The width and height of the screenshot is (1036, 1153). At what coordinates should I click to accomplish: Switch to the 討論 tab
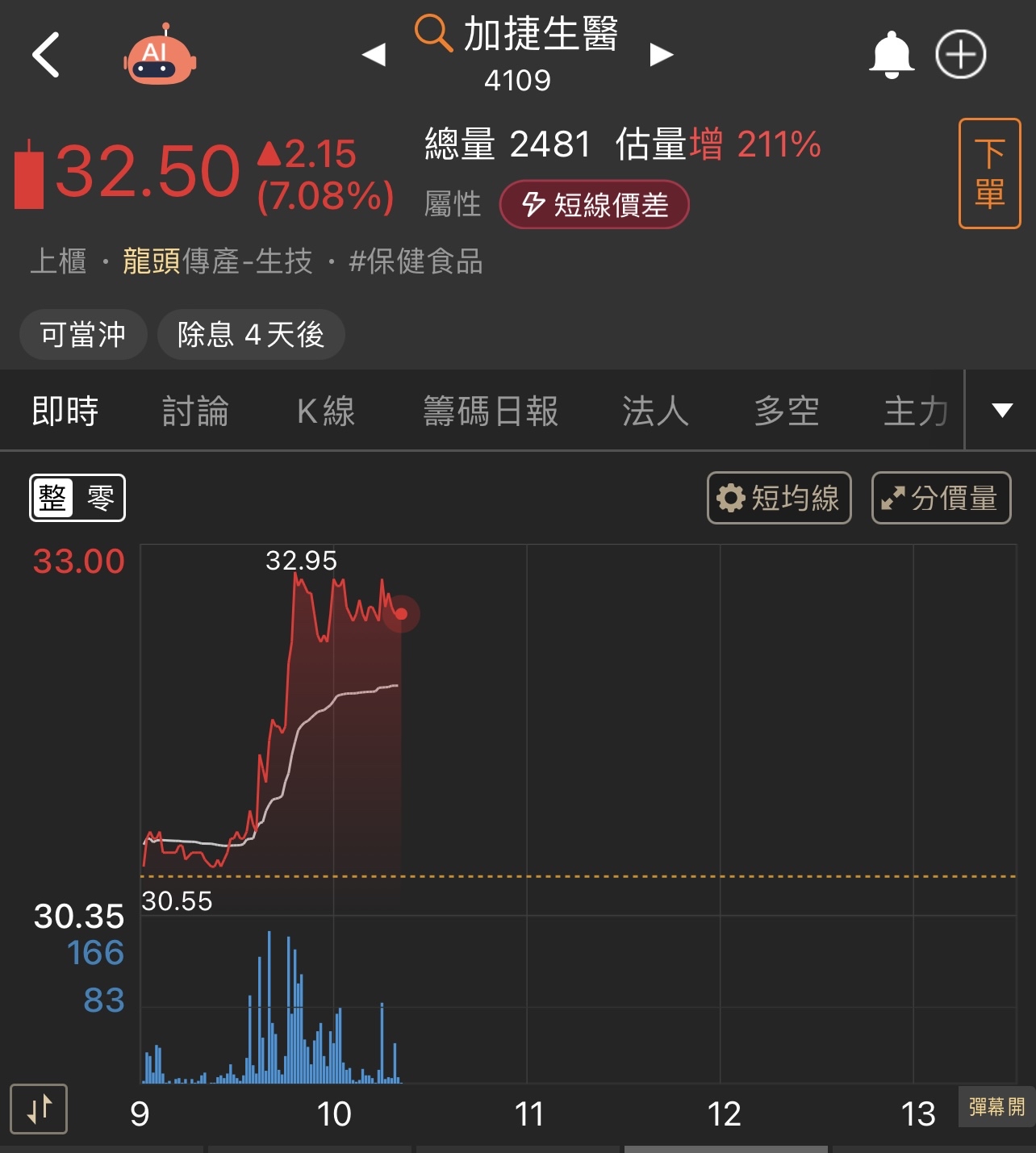[x=195, y=411]
